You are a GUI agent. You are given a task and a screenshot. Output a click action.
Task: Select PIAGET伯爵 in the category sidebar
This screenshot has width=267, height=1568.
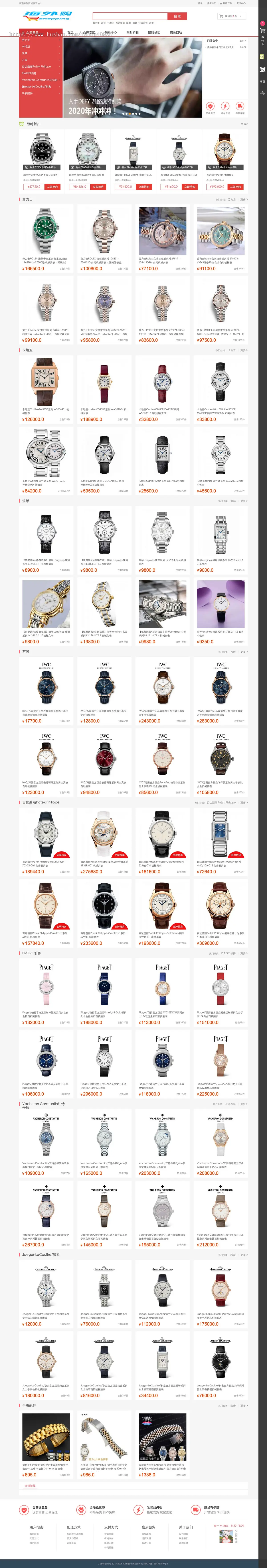point(29,73)
